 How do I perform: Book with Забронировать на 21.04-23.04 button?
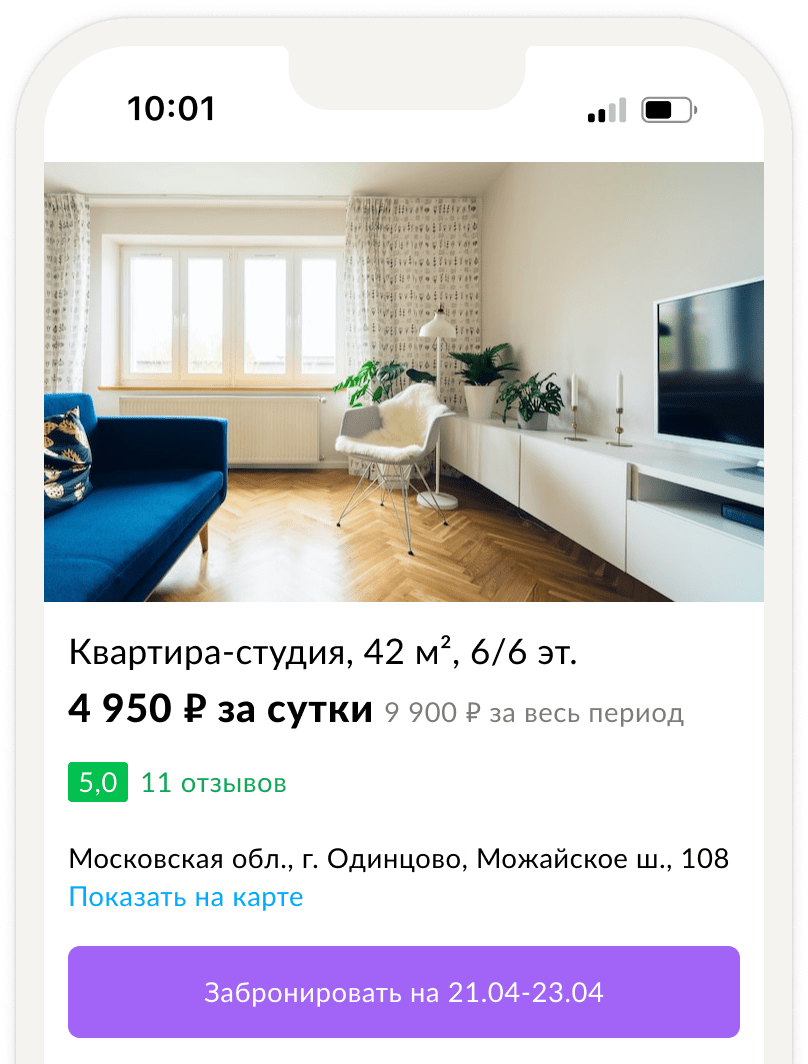pyautogui.click(x=403, y=992)
